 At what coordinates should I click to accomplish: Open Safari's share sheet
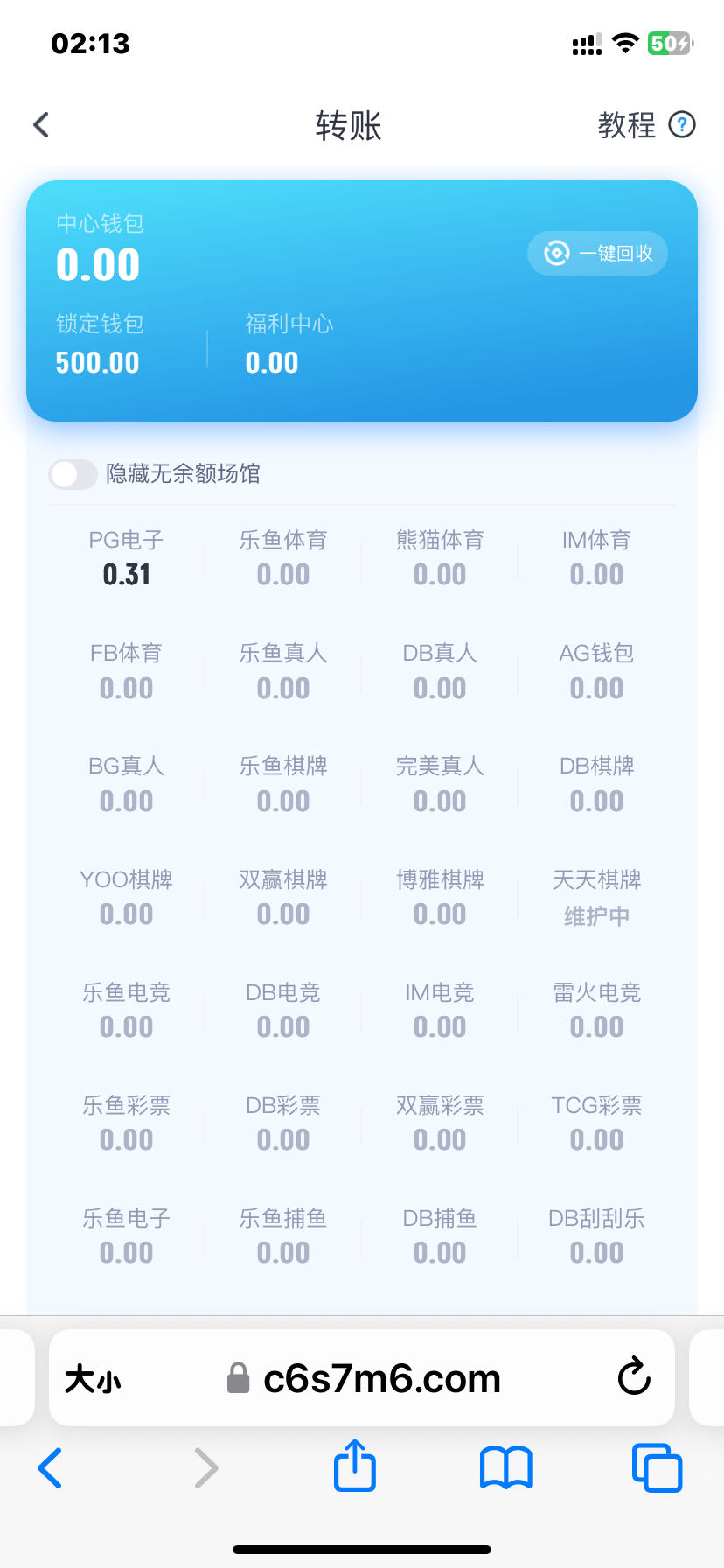[x=355, y=1466]
